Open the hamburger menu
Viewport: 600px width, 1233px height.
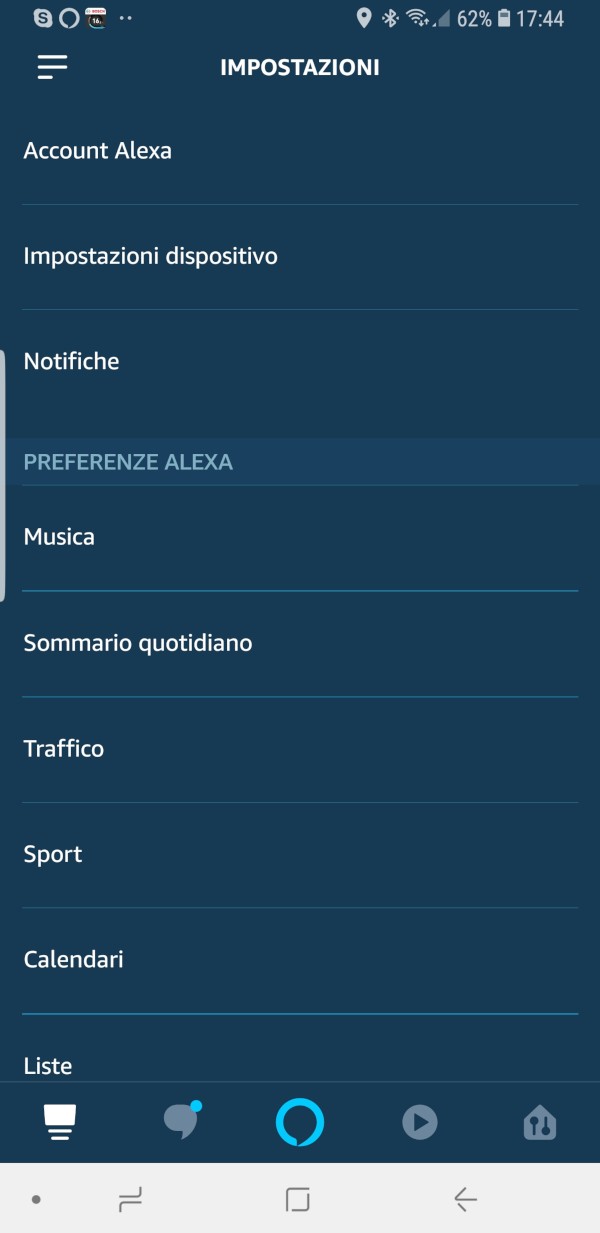pyautogui.click(x=52, y=67)
